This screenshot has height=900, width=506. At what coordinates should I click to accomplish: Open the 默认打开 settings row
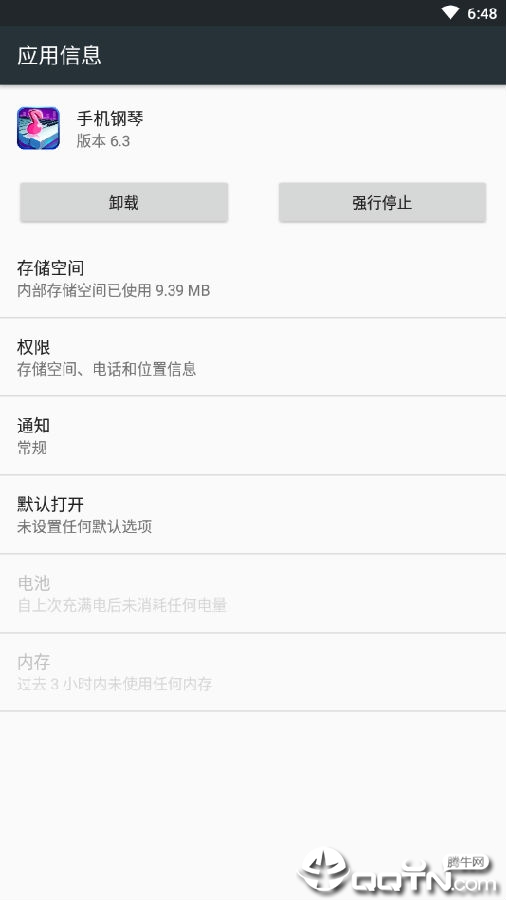pos(253,515)
